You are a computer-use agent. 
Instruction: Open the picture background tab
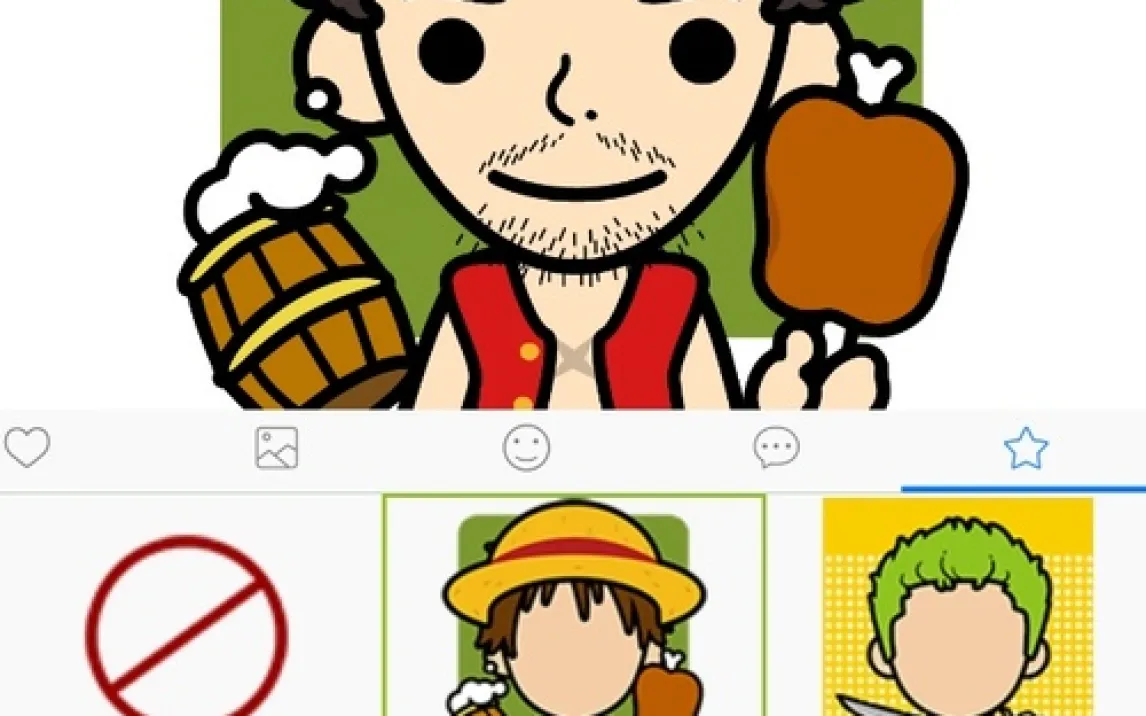coord(276,448)
